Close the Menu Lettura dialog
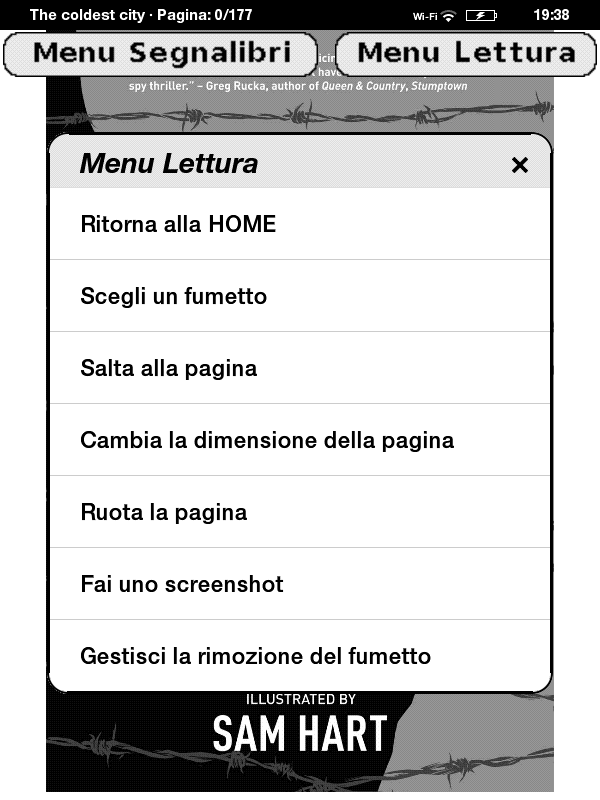The height and width of the screenshot is (800, 600). (x=519, y=165)
